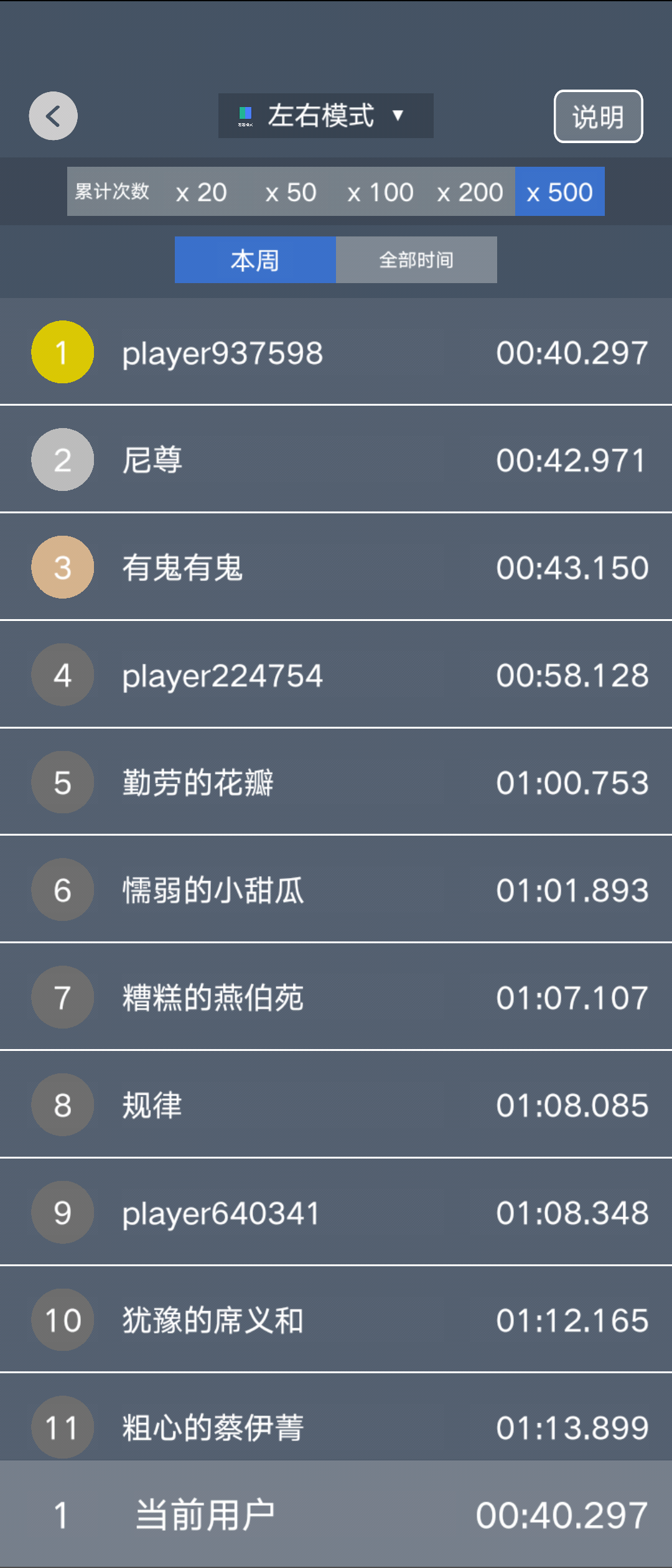This screenshot has width=672, height=1568.
Task: Select the x20 accumulation count filter
Action: coord(200,191)
